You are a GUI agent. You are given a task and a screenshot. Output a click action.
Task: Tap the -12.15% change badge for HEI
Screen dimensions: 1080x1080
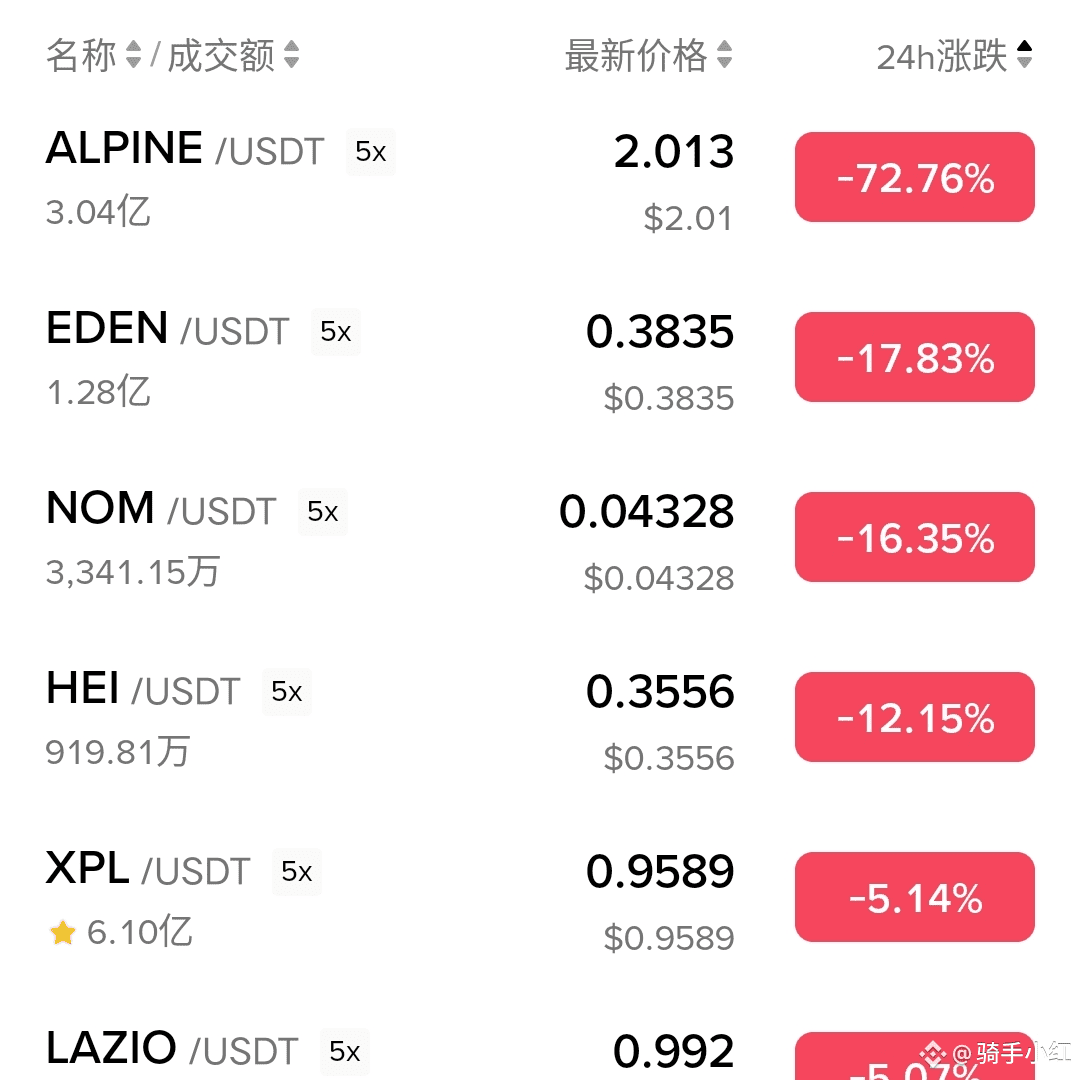click(914, 718)
